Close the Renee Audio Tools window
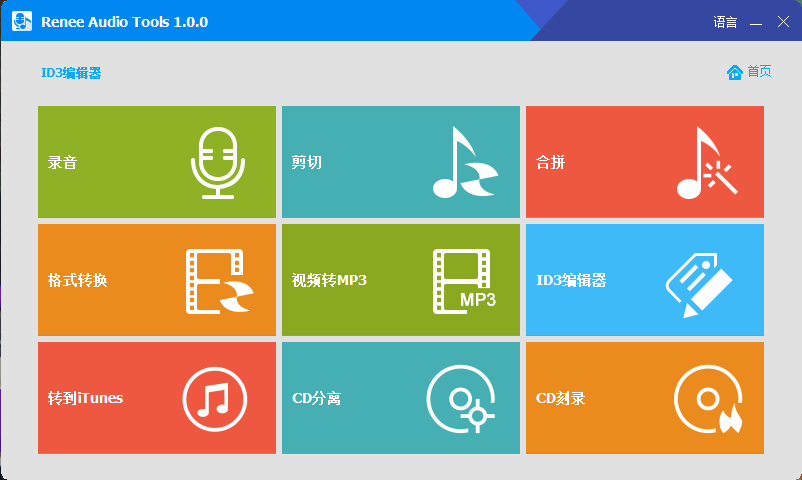The width and height of the screenshot is (802, 480). pyautogui.click(x=781, y=22)
